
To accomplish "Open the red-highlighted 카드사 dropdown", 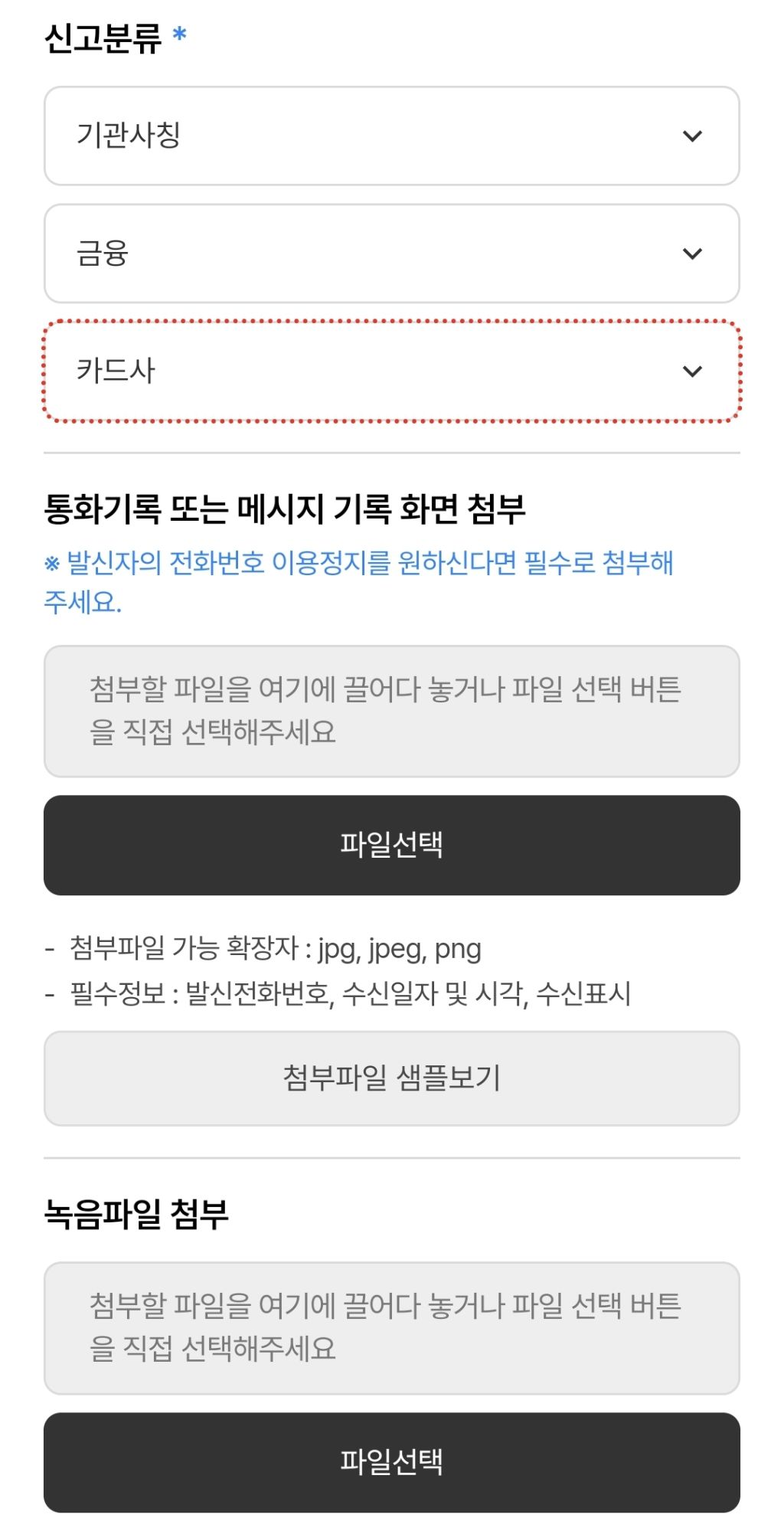I will 392,371.
